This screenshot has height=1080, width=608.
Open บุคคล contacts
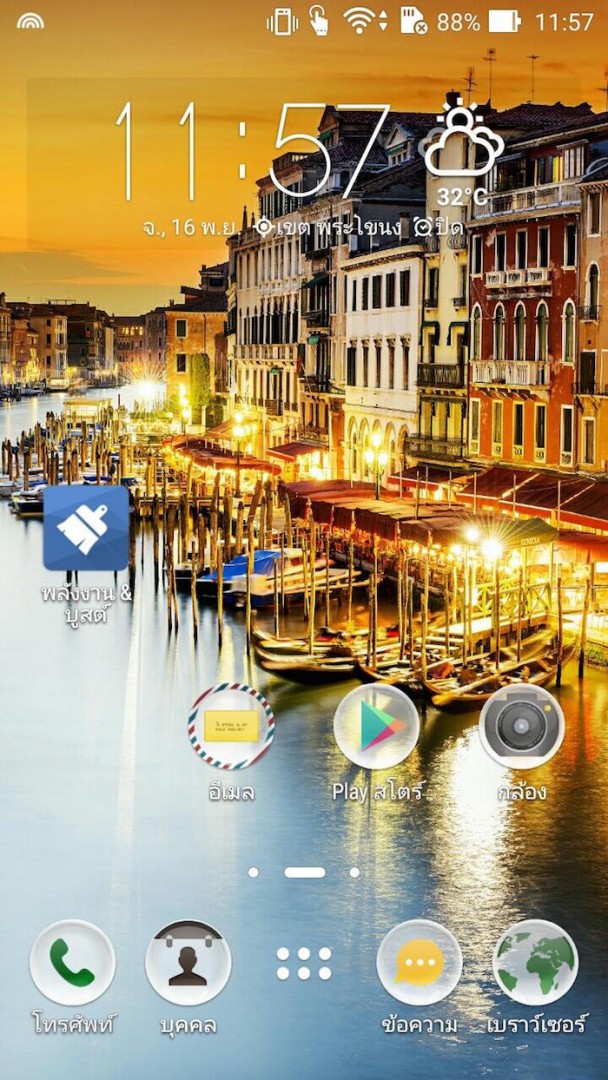click(188, 962)
